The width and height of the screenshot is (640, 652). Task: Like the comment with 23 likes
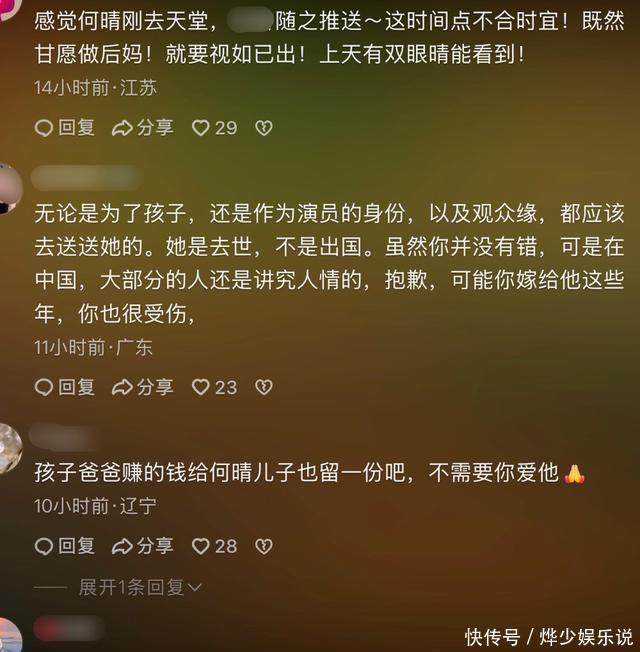pyautogui.click(x=214, y=386)
